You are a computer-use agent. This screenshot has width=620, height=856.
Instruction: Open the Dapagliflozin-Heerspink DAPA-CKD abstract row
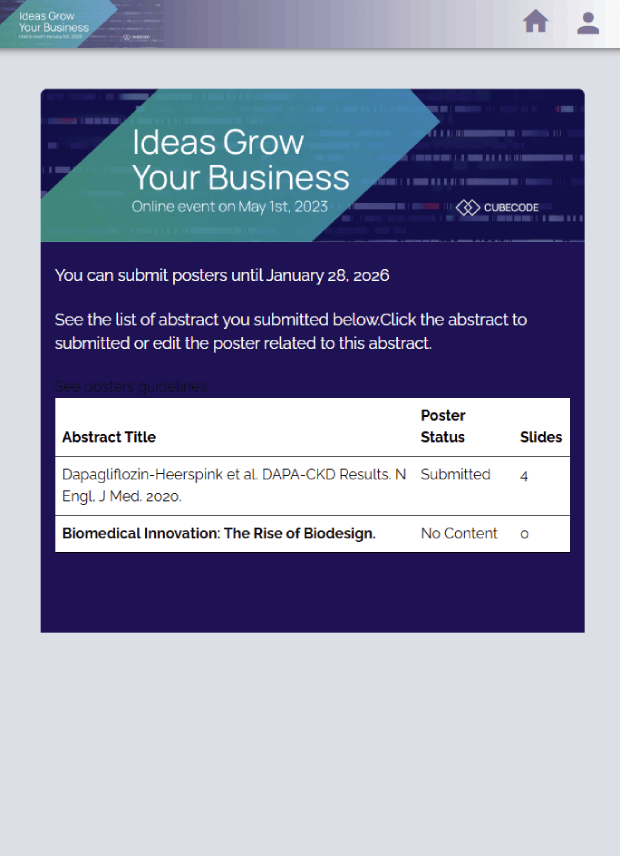(x=234, y=485)
